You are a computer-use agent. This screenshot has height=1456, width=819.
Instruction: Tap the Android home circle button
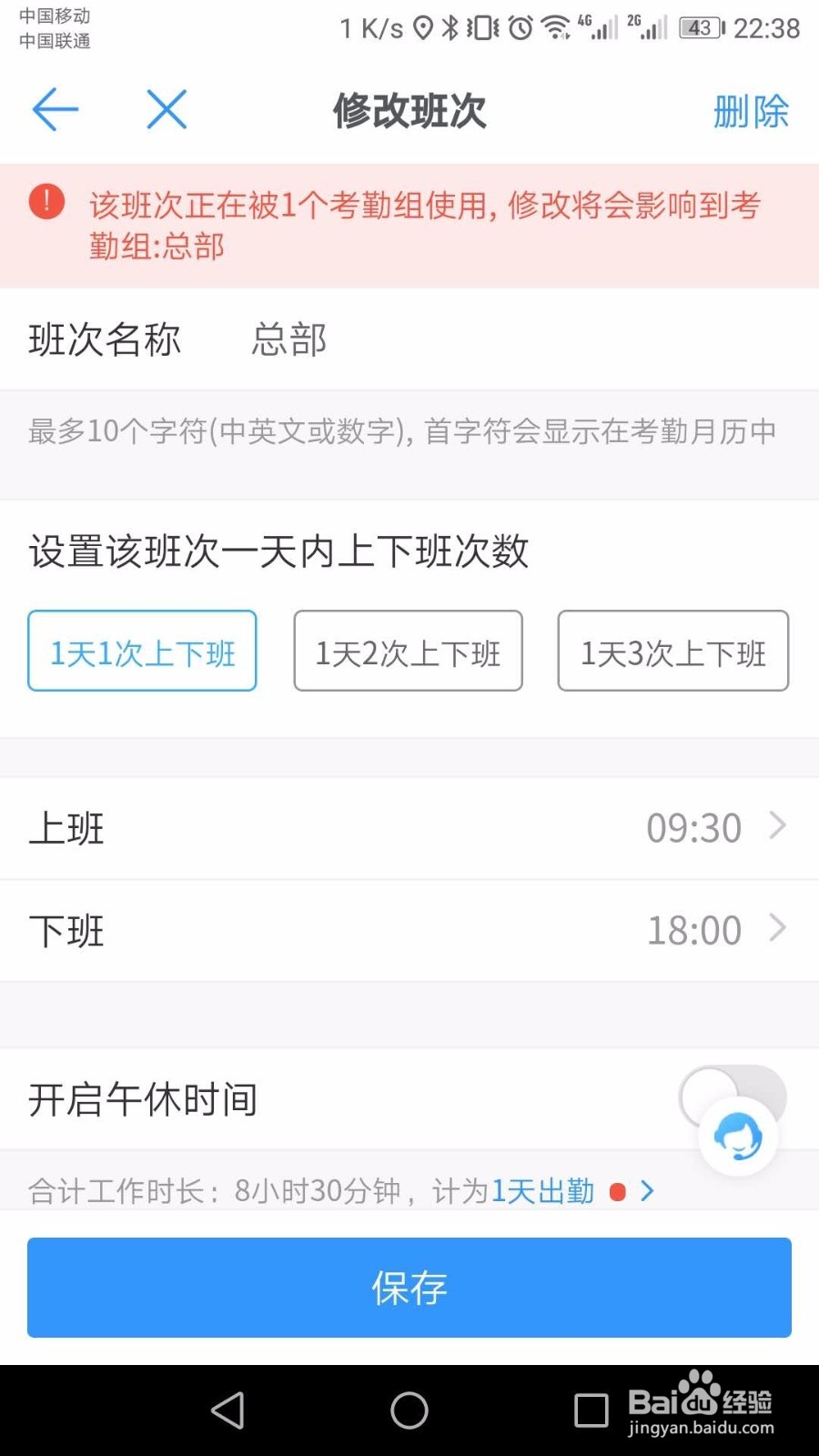click(x=409, y=1409)
